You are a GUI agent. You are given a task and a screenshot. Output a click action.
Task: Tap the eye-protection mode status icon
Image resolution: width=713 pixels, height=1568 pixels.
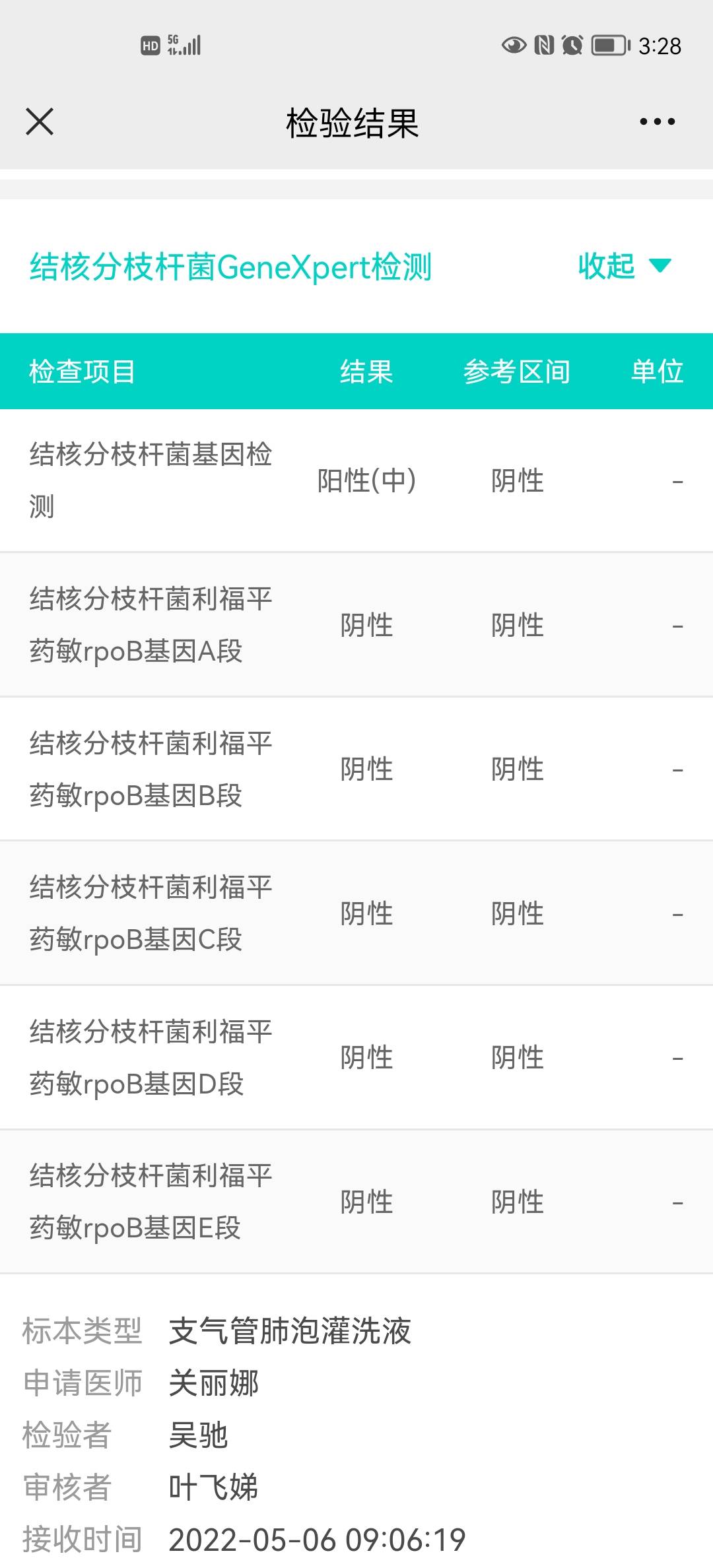coord(514,45)
